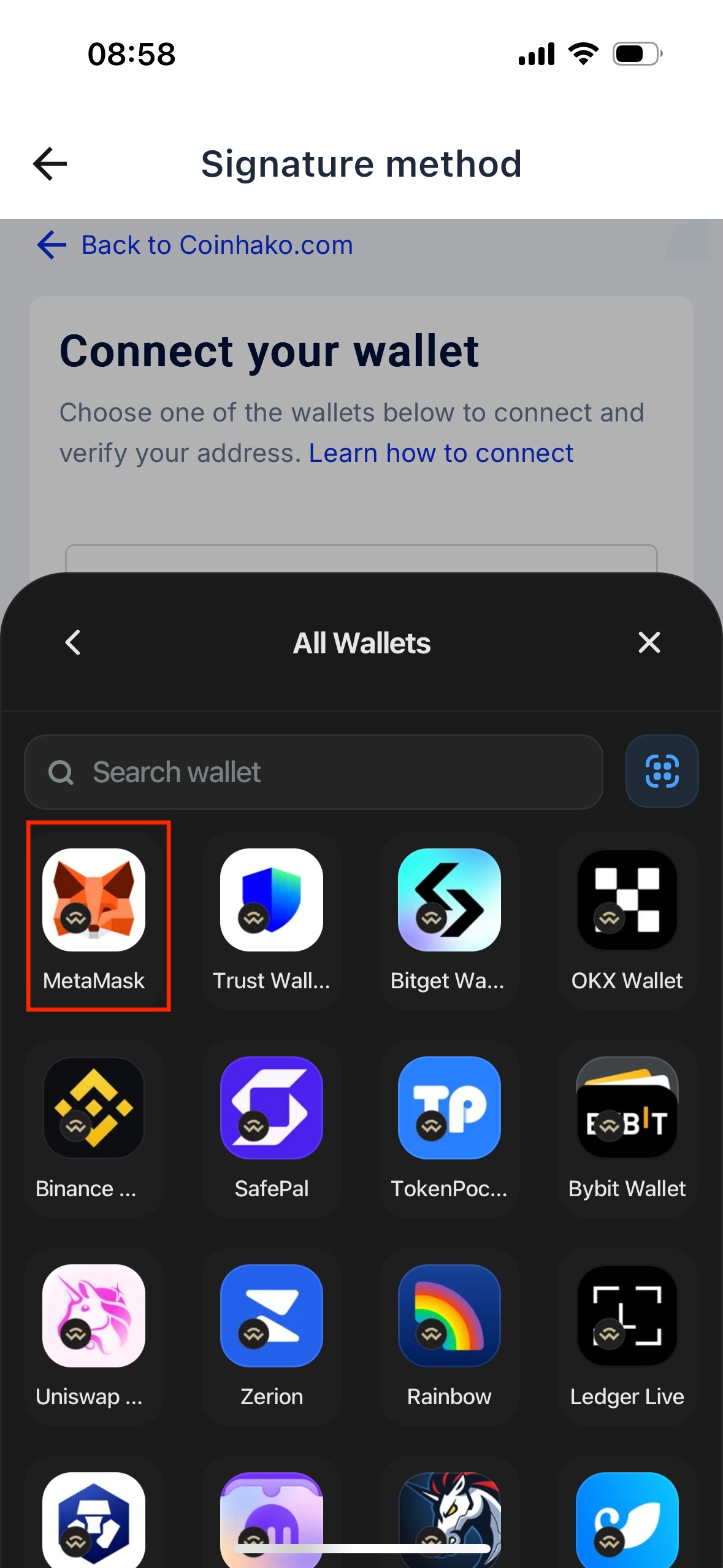
Task: Focus the Search wallet field
Action: point(313,772)
